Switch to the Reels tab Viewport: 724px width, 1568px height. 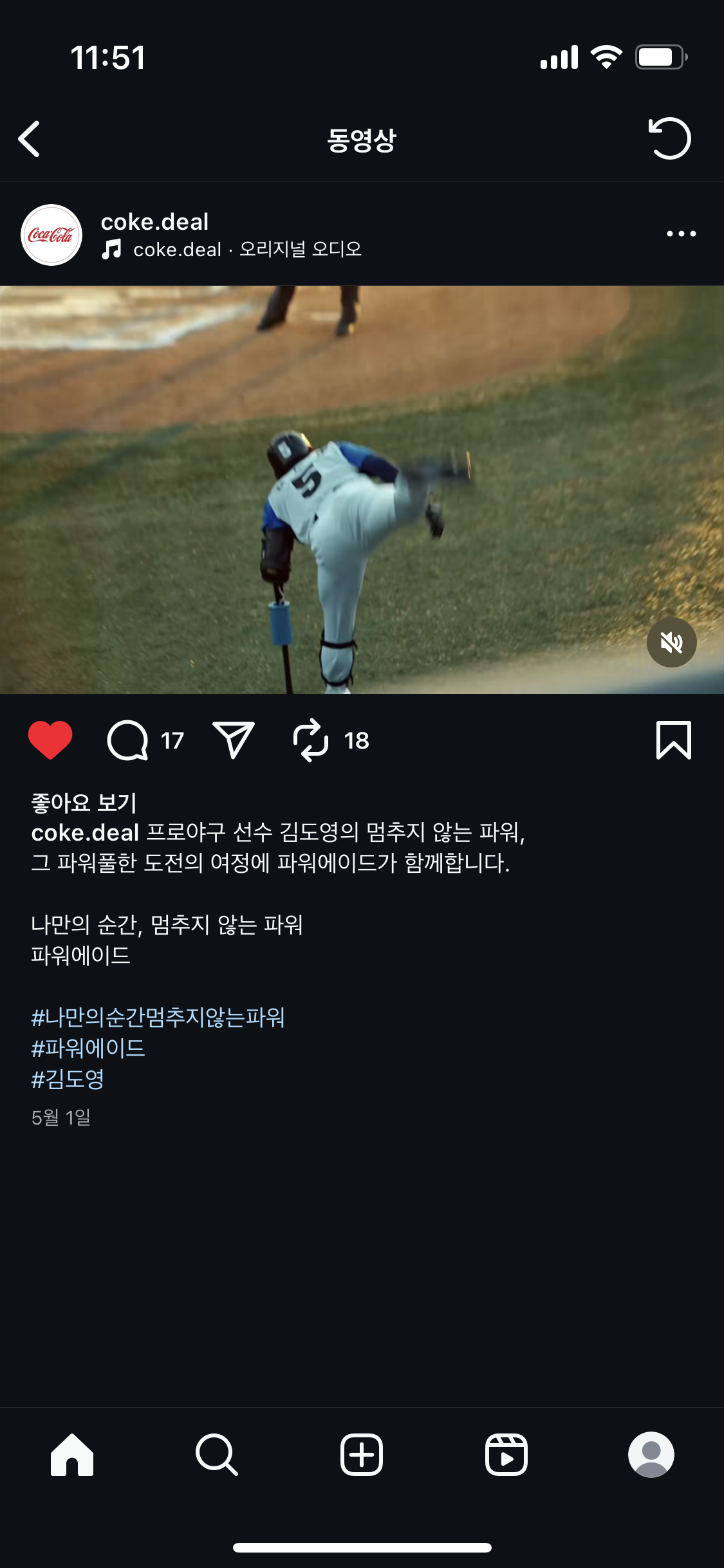(x=506, y=1455)
